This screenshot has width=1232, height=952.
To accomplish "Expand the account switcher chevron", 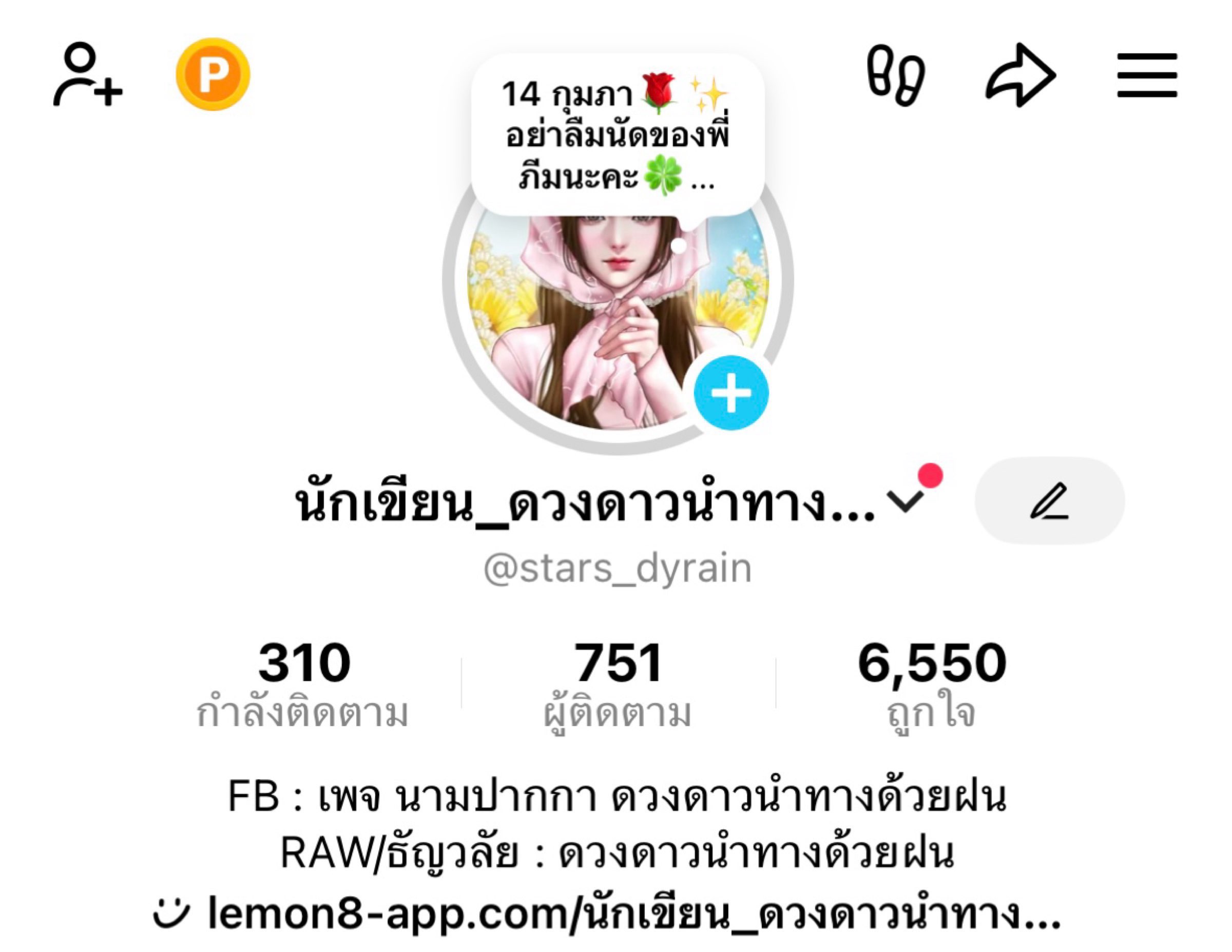I will pos(905,500).
